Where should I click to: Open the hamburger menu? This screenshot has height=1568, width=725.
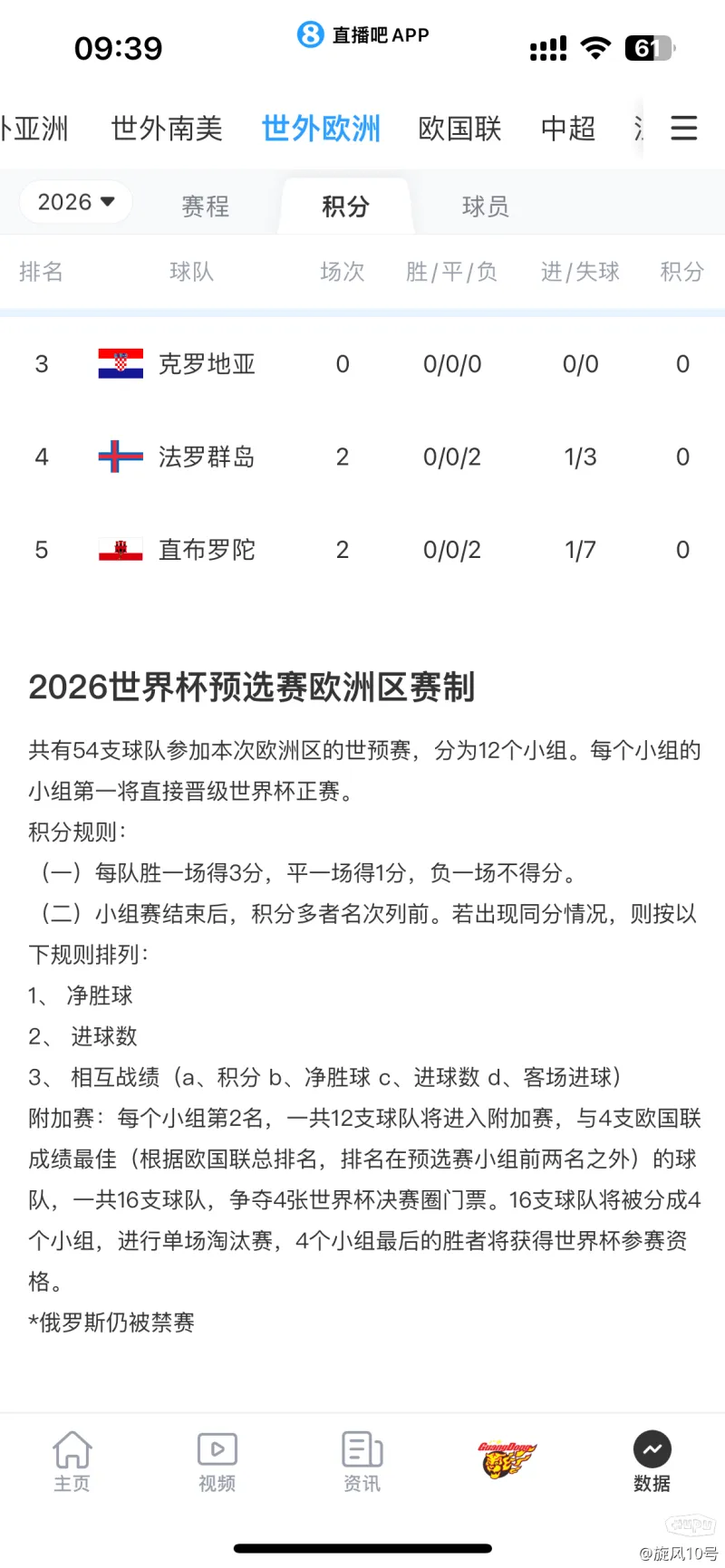point(683,129)
